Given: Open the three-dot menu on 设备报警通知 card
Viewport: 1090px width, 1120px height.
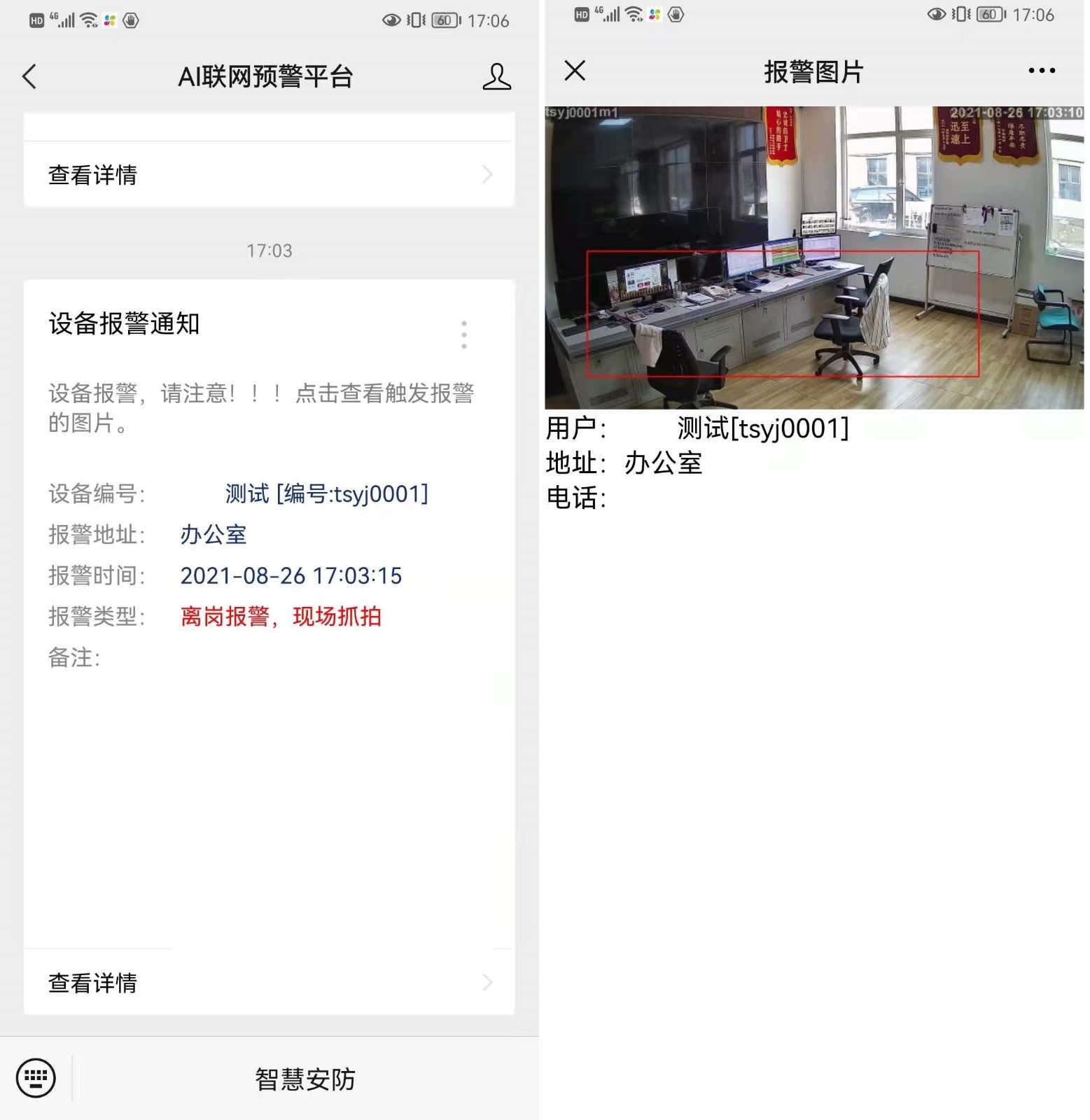Looking at the screenshot, I should click(464, 335).
